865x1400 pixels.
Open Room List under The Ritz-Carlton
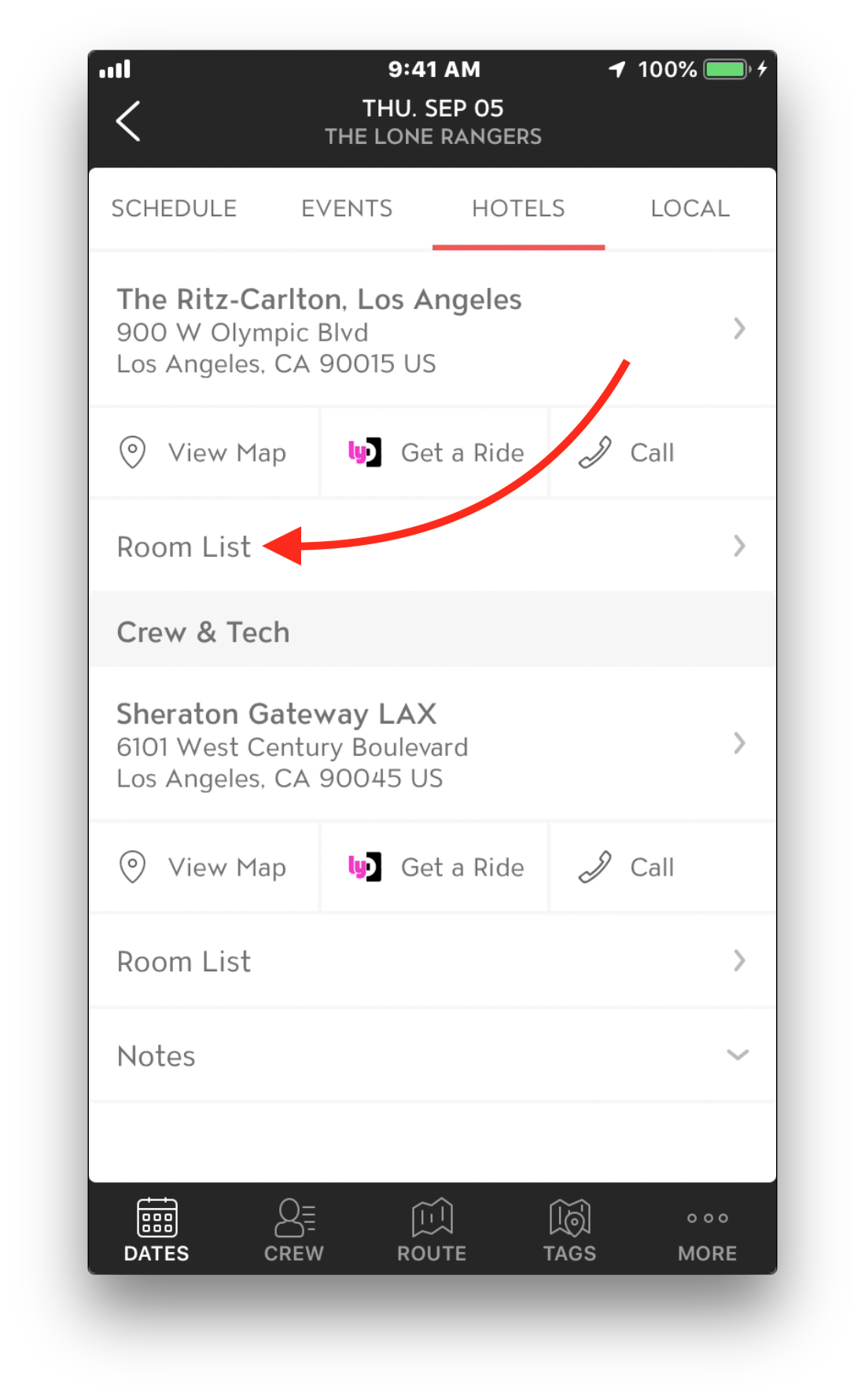pos(432,546)
